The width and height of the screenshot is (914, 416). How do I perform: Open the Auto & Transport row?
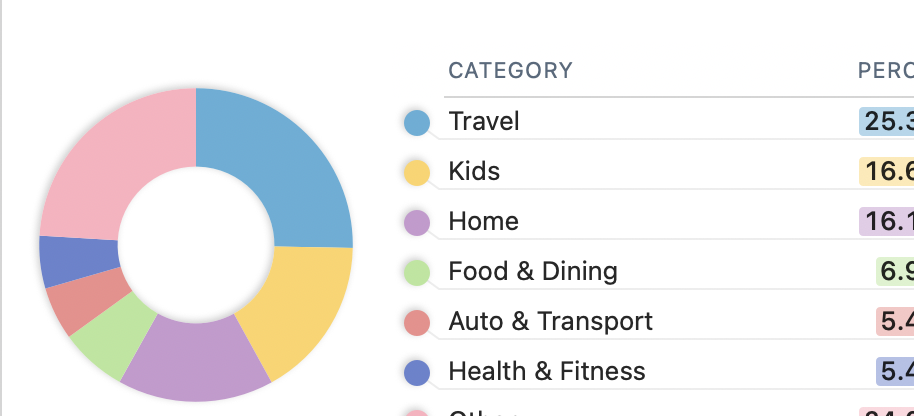(550, 322)
